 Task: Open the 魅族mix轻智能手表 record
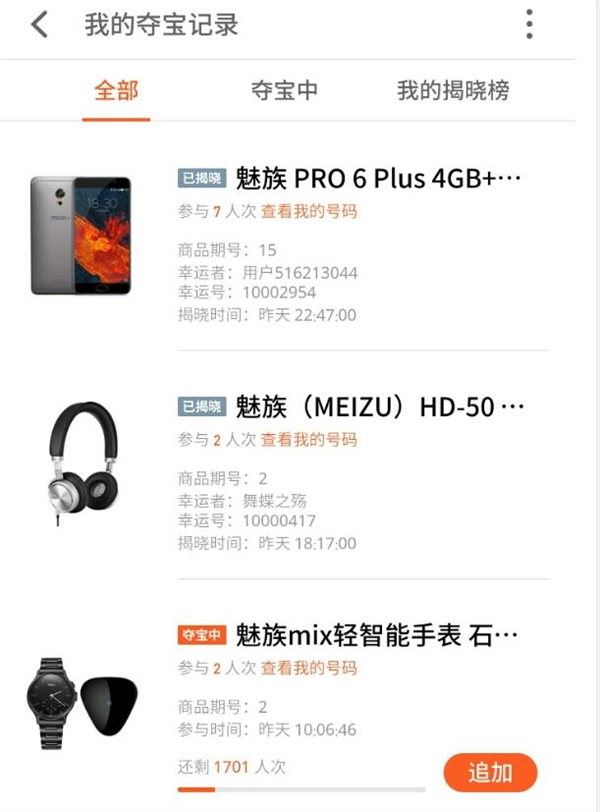click(378, 635)
